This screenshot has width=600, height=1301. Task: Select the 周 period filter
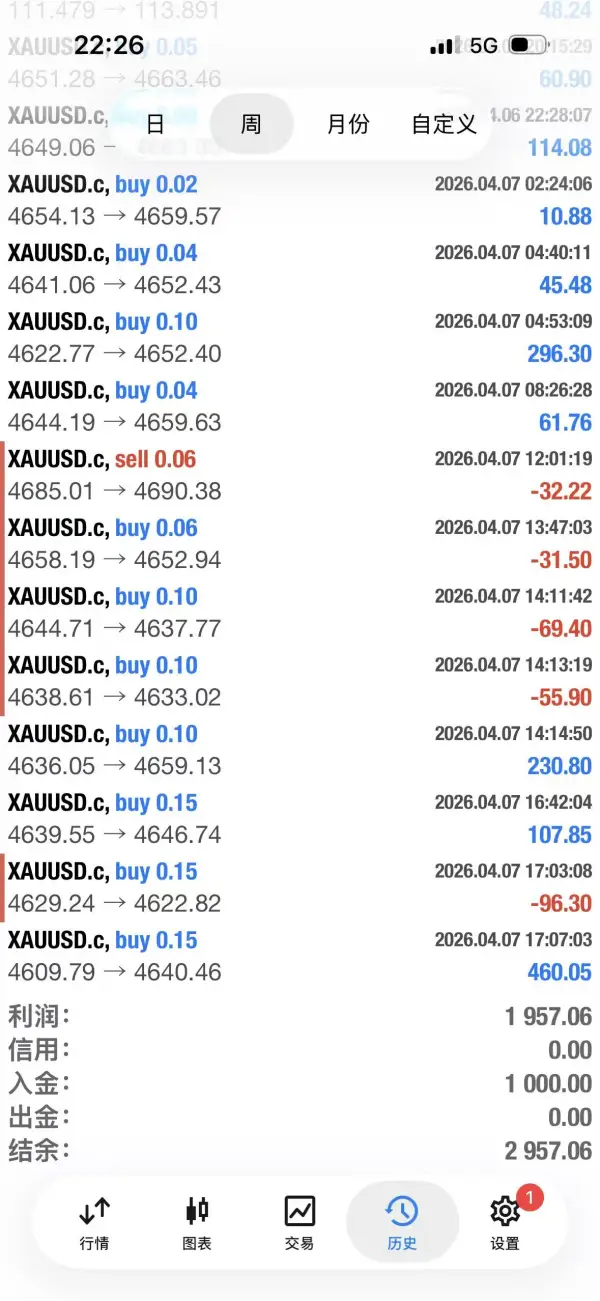(x=251, y=124)
